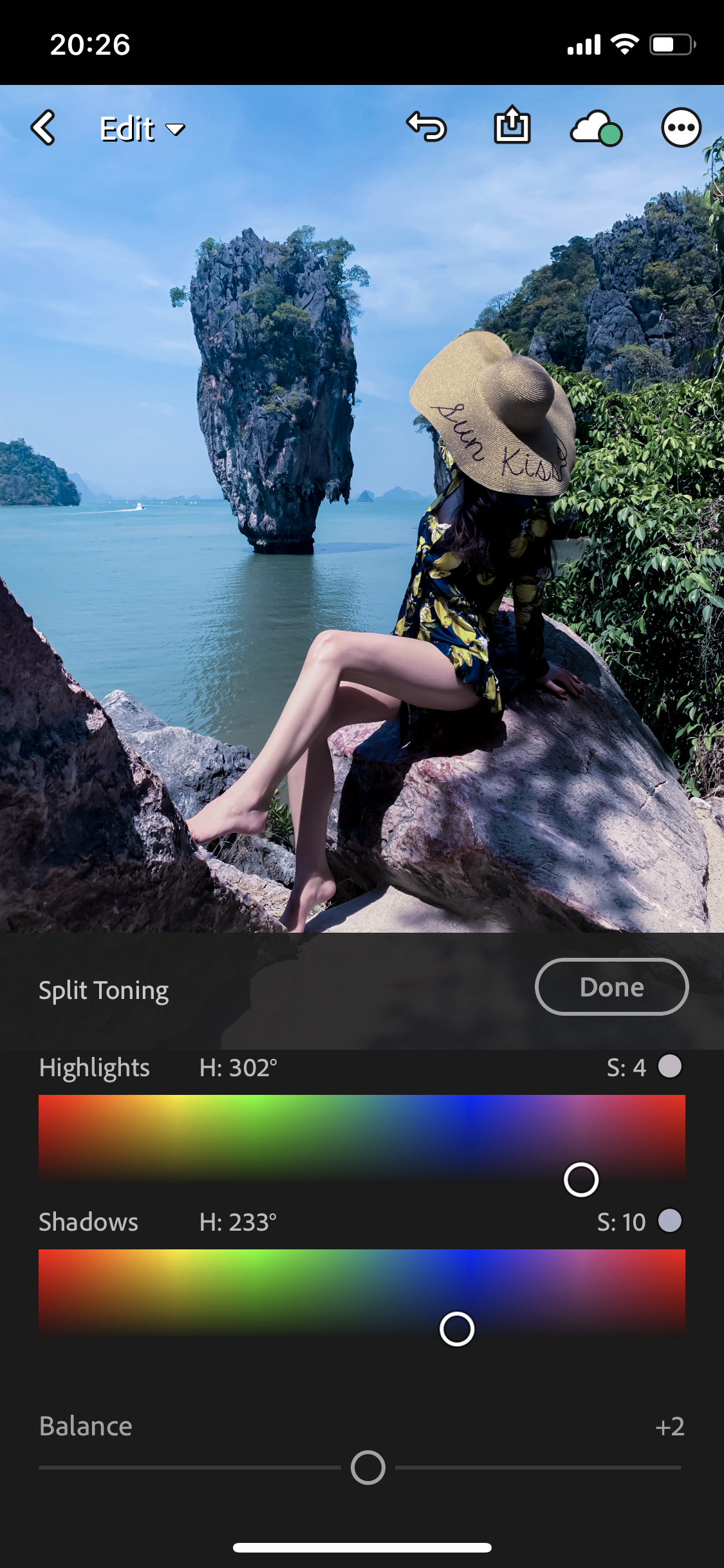Tap the Balance slider handle

click(368, 1468)
